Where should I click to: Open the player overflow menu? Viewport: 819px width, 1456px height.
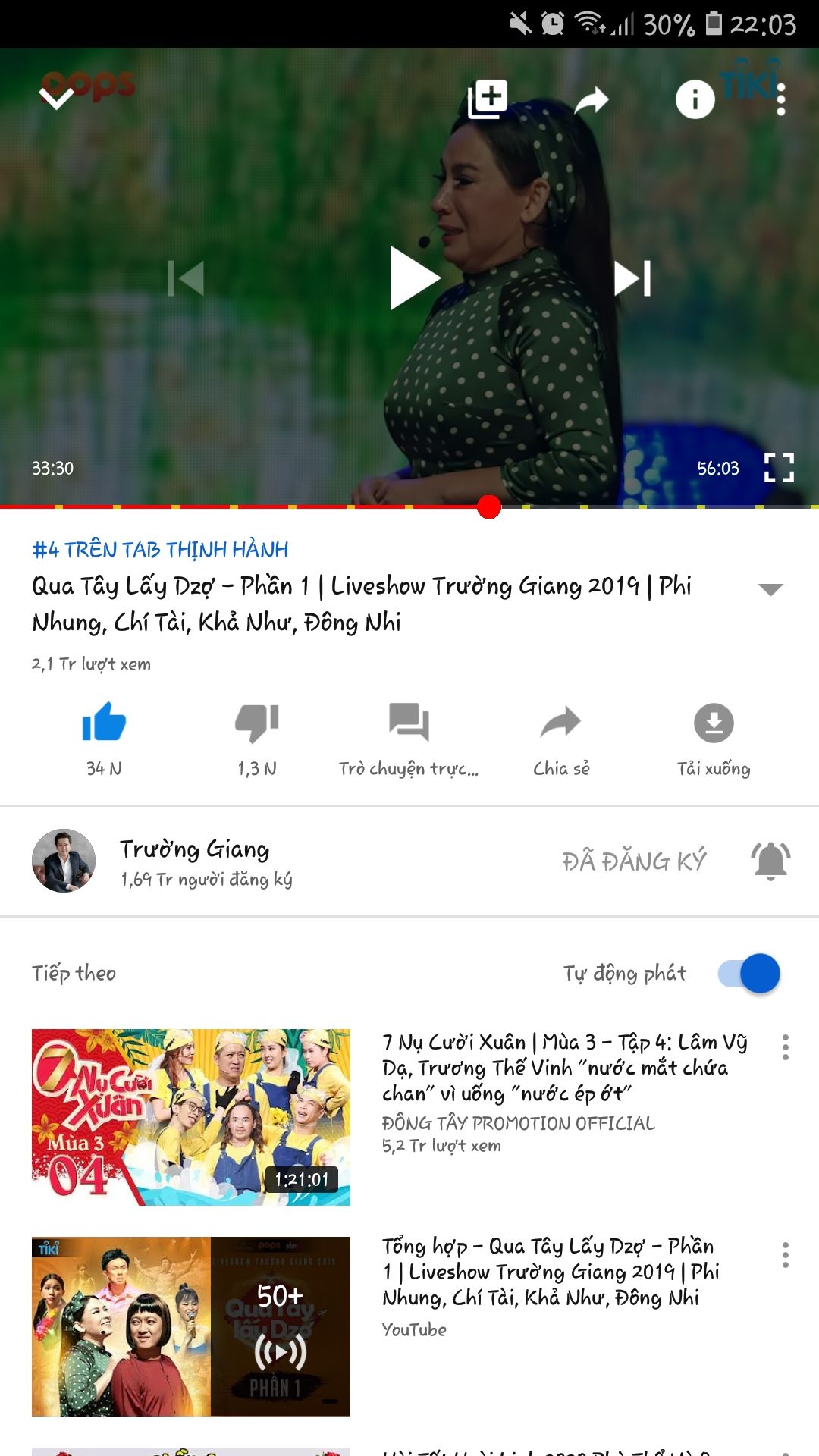[781, 99]
